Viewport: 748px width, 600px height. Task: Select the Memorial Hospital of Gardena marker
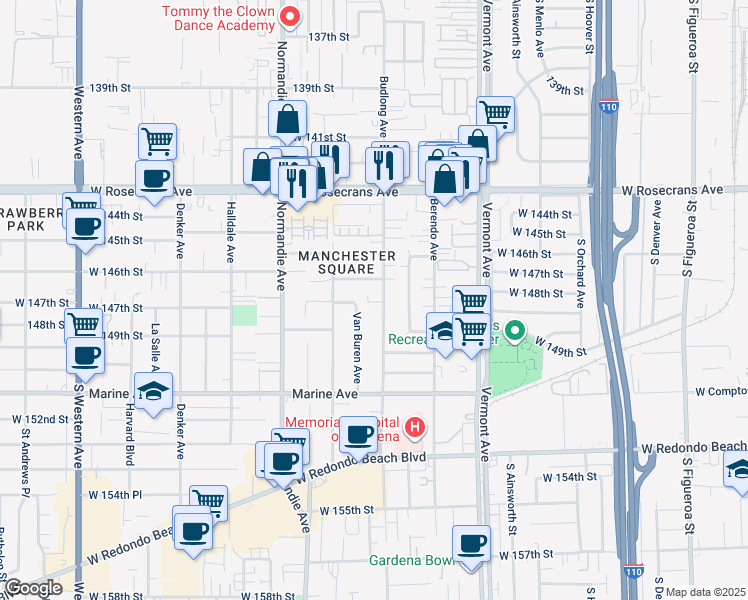coord(415,428)
